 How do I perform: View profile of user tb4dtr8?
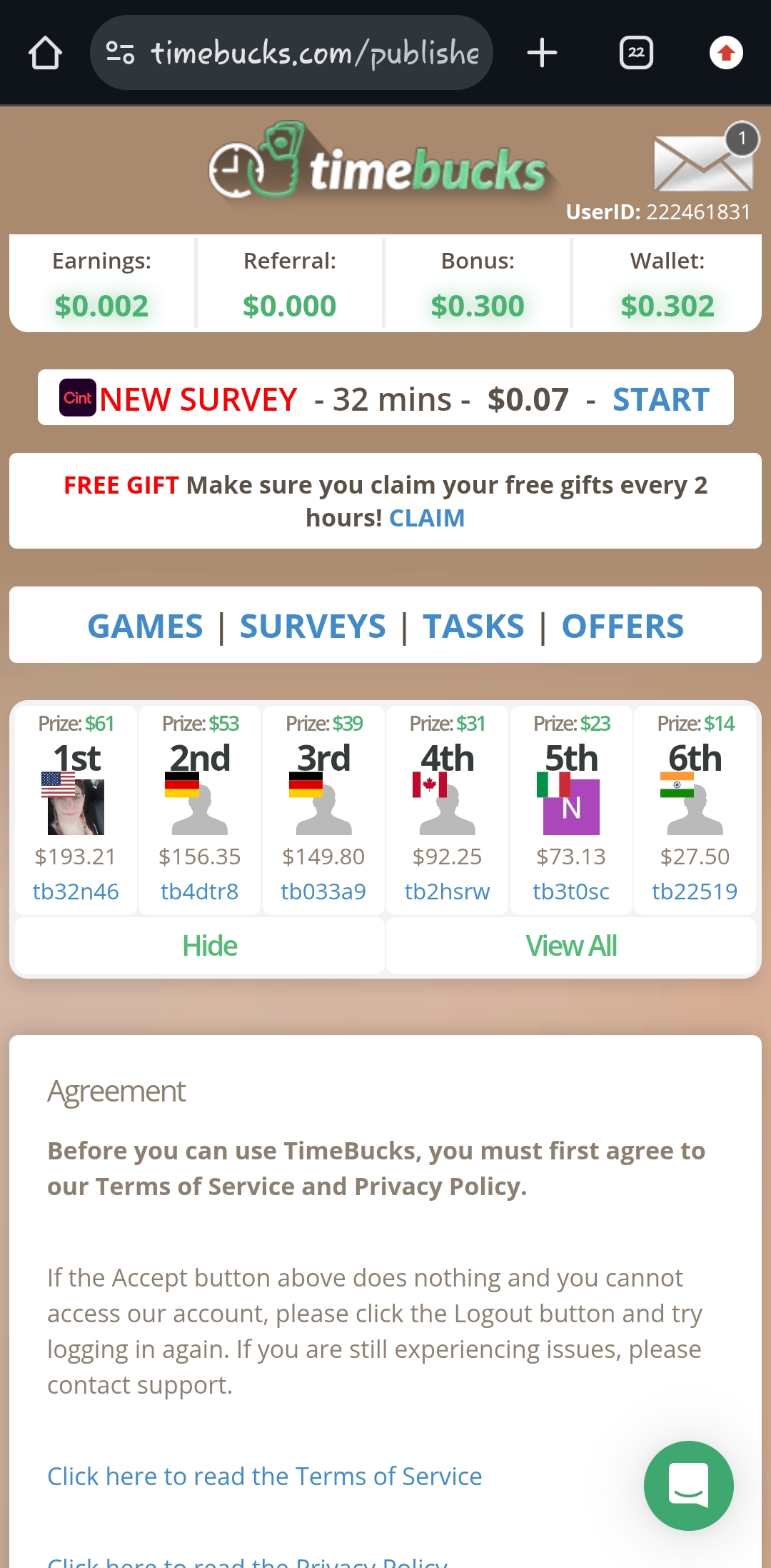199,892
